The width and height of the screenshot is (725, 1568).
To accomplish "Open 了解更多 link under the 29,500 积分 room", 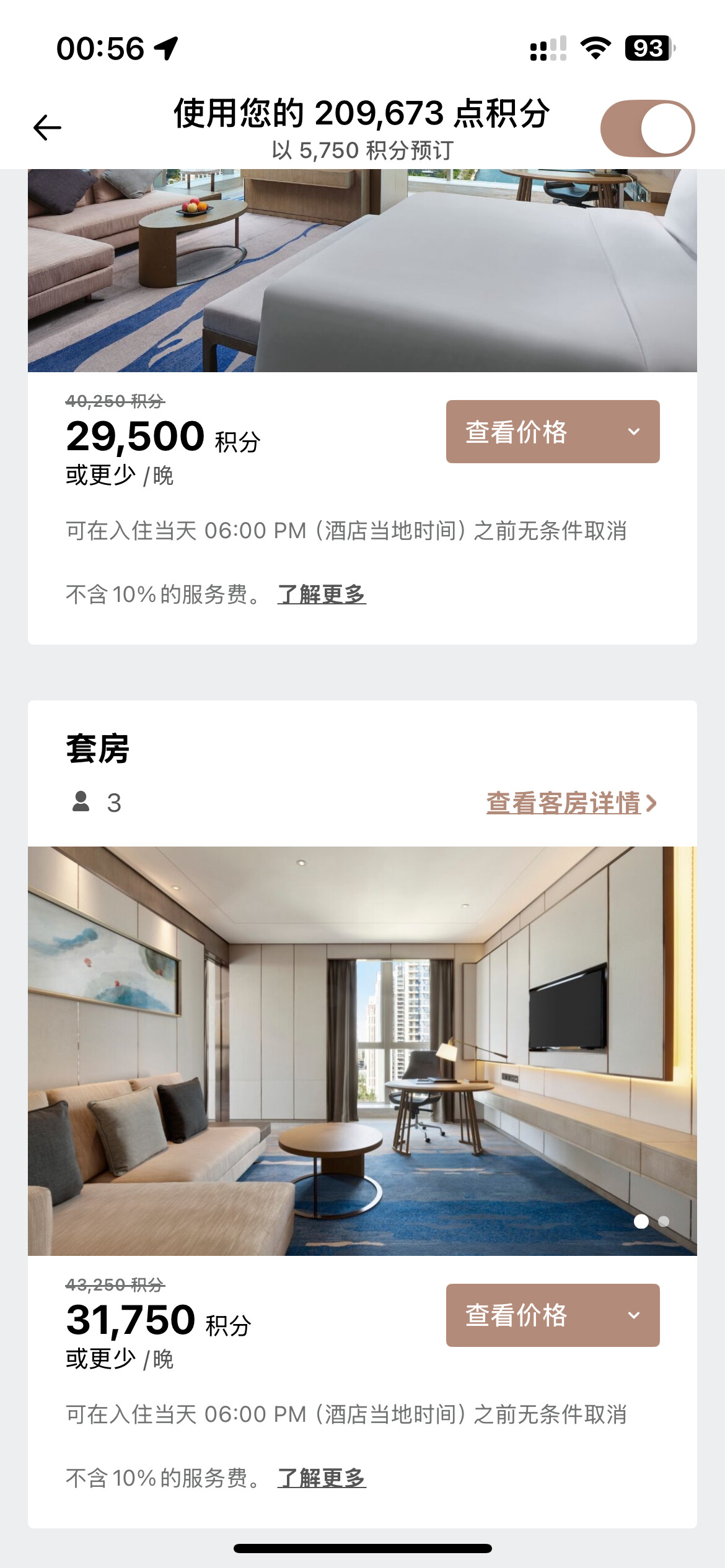I will click(322, 595).
